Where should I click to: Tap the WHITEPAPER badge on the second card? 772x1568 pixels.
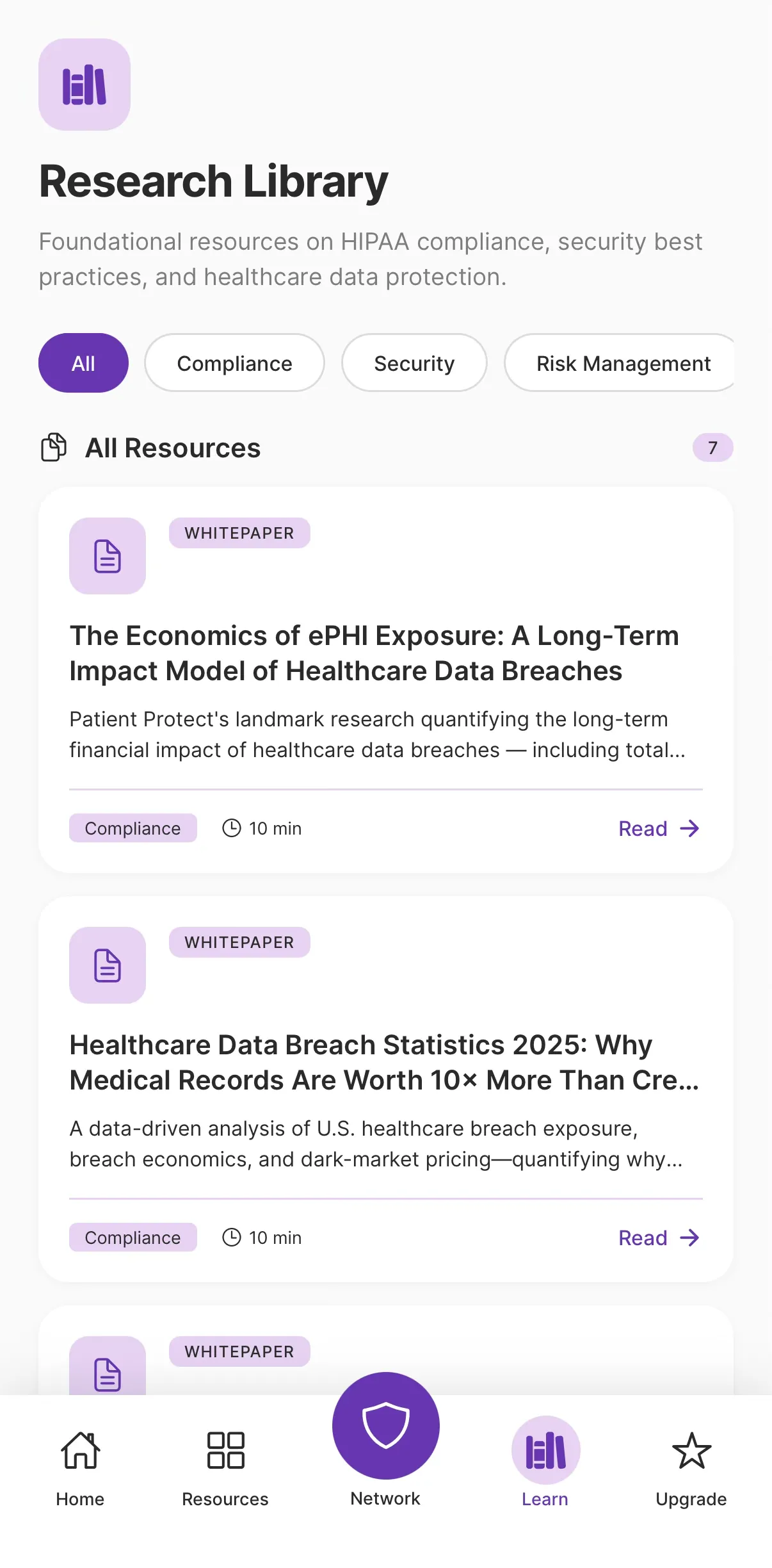[239, 942]
